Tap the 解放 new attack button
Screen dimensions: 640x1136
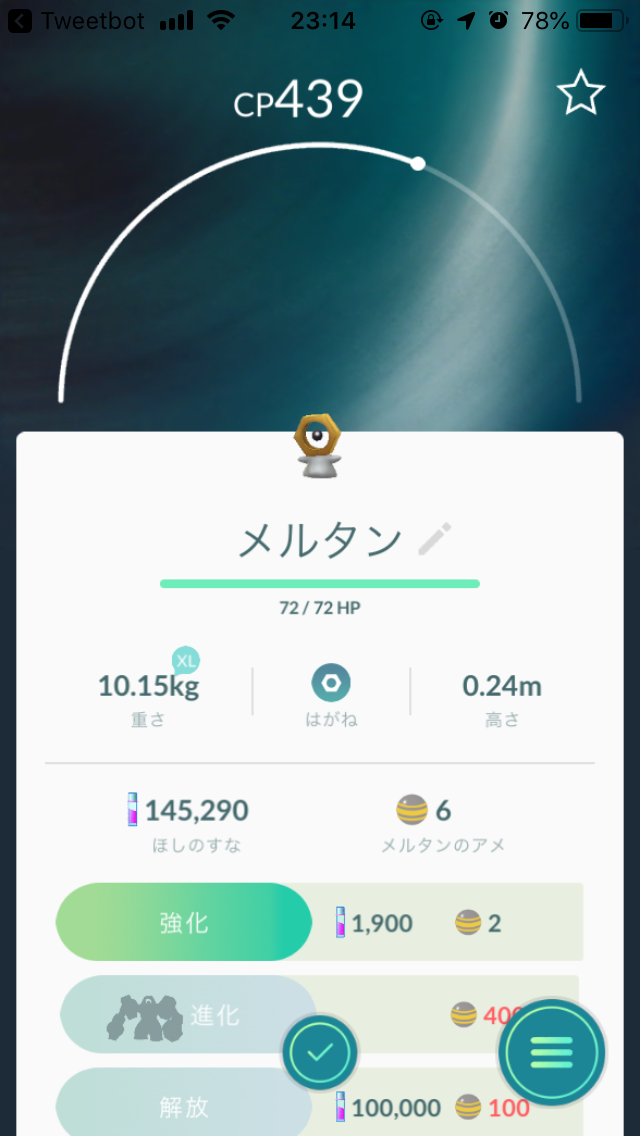coord(183,1106)
